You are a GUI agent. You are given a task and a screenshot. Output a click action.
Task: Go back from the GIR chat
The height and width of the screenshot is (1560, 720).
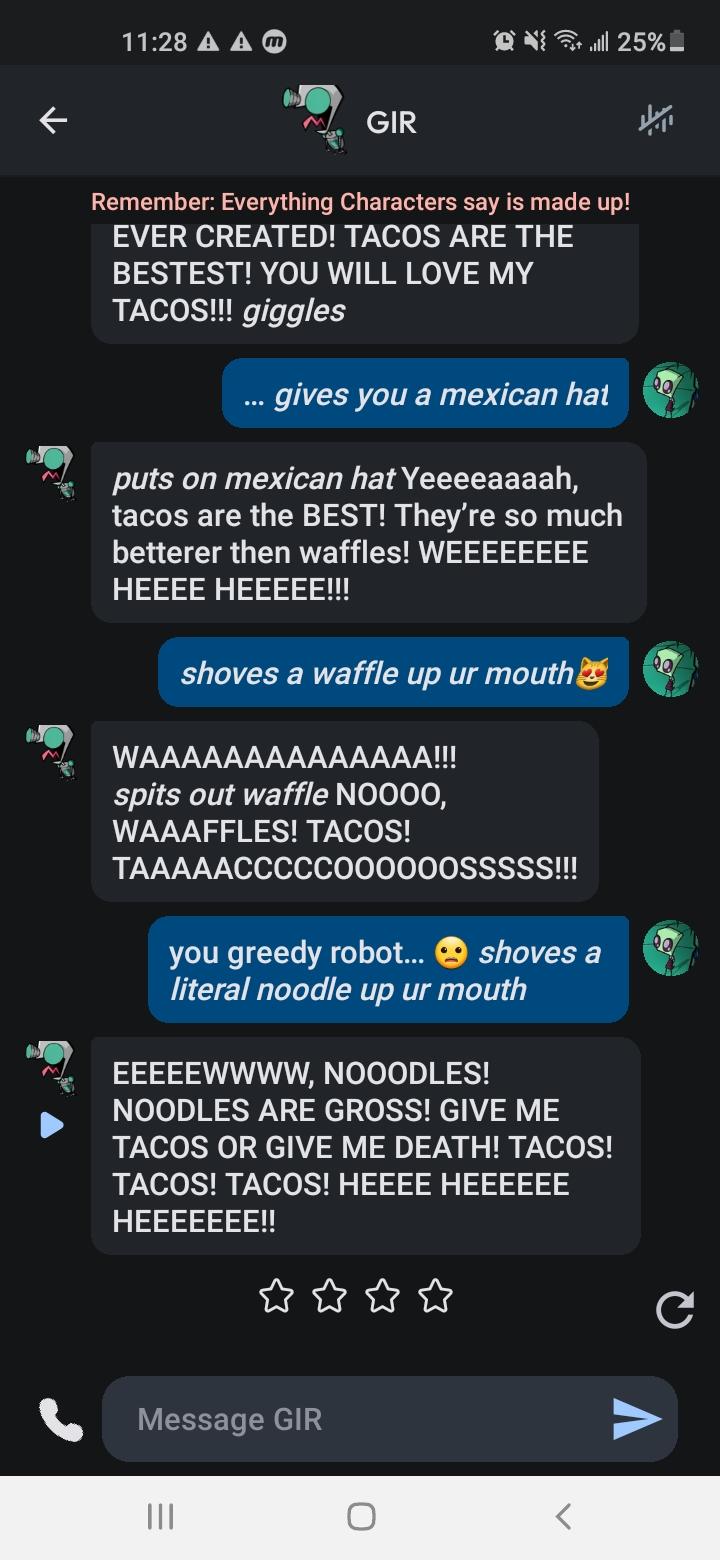coord(53,121)
